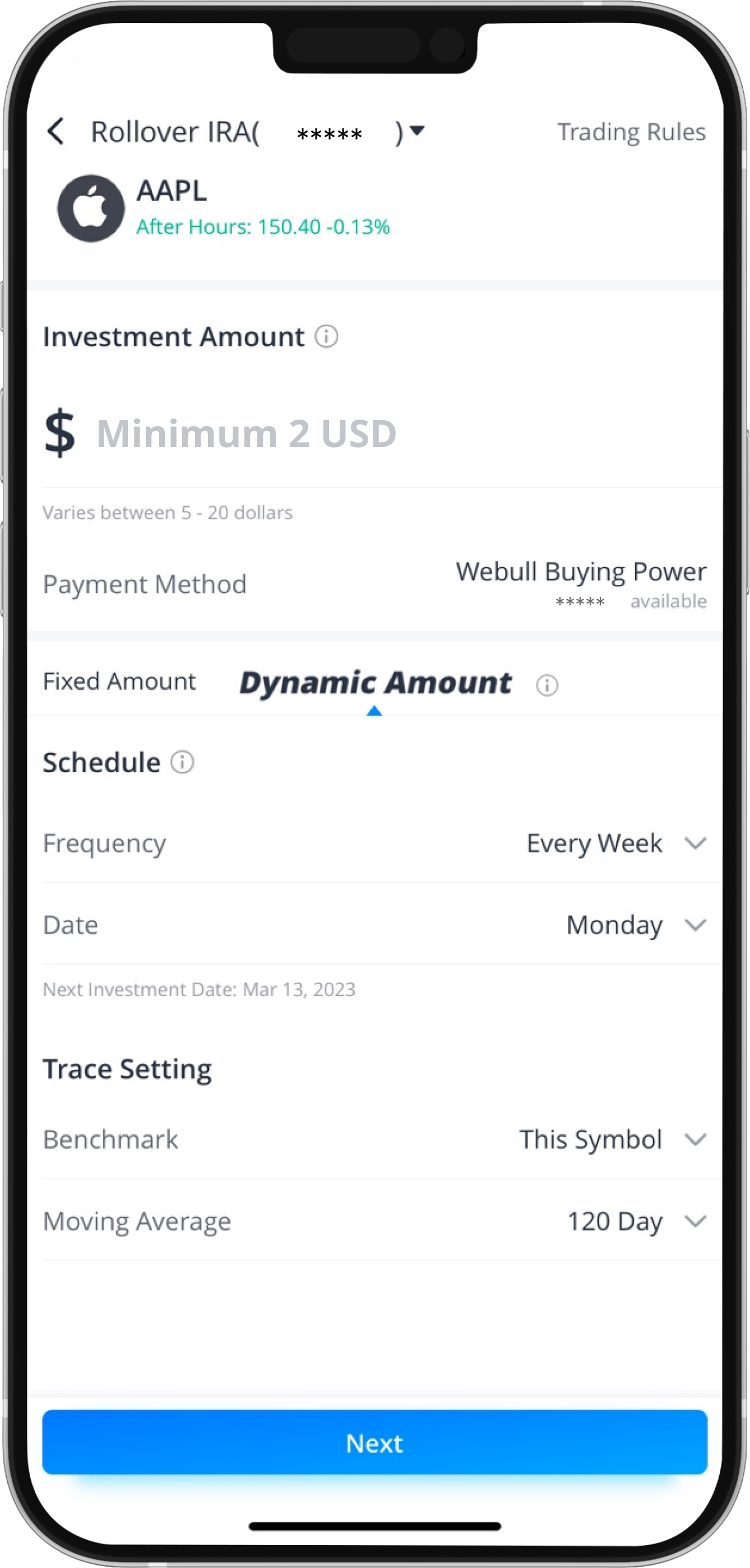The height and width of the screenshot is (1568, 750).
Task: Select the Dynamic Amount tab
Action: pos(376,682)
